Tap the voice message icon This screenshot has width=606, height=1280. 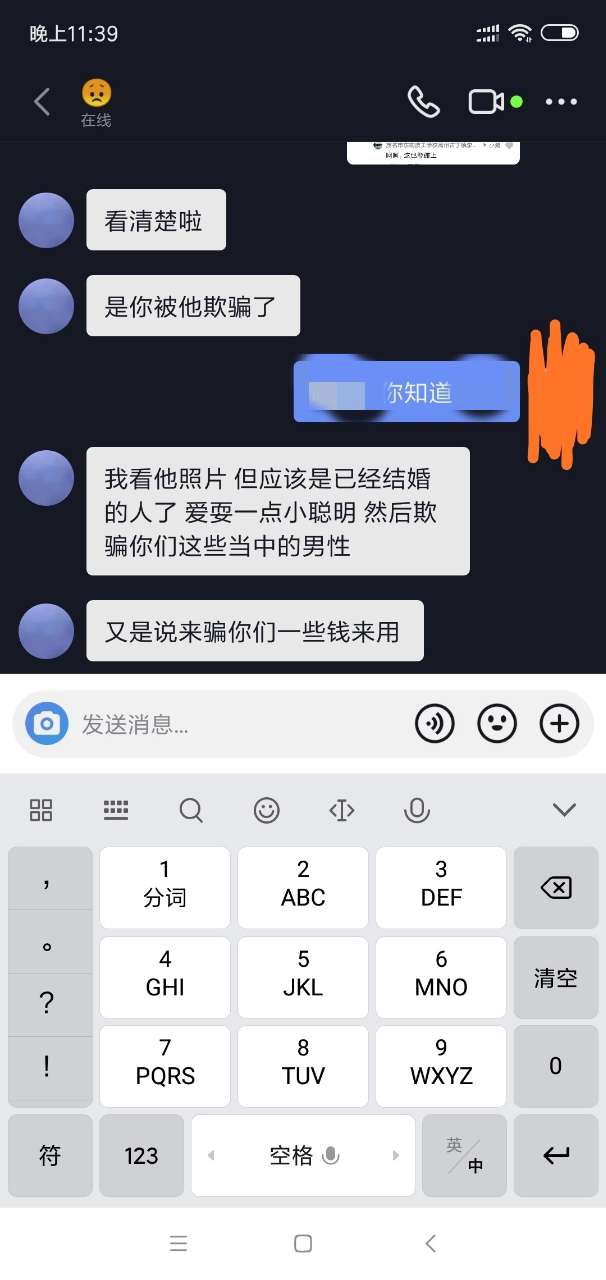[435, 723]
